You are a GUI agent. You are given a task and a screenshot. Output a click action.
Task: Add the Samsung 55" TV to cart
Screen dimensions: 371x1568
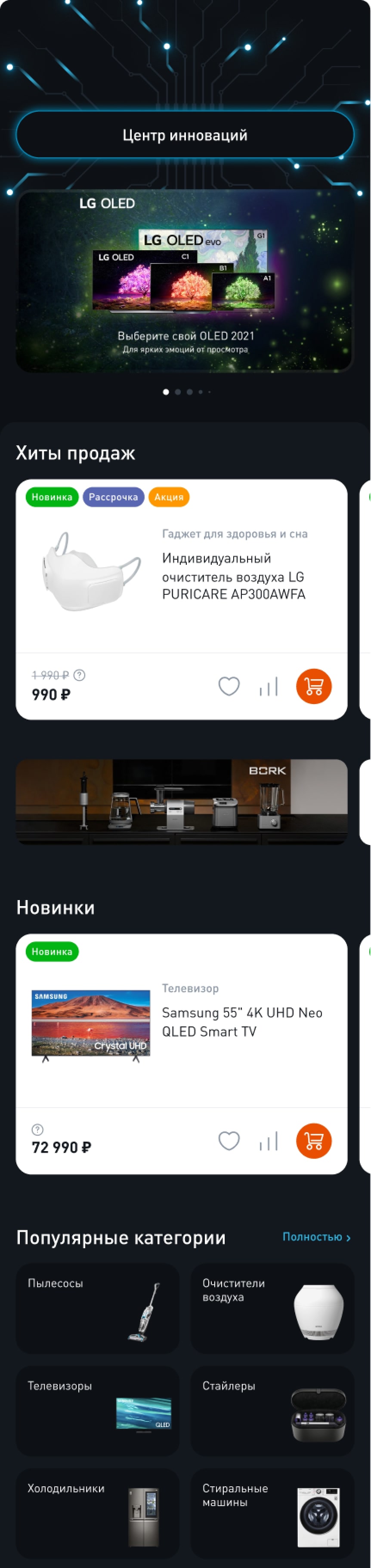313,1140
